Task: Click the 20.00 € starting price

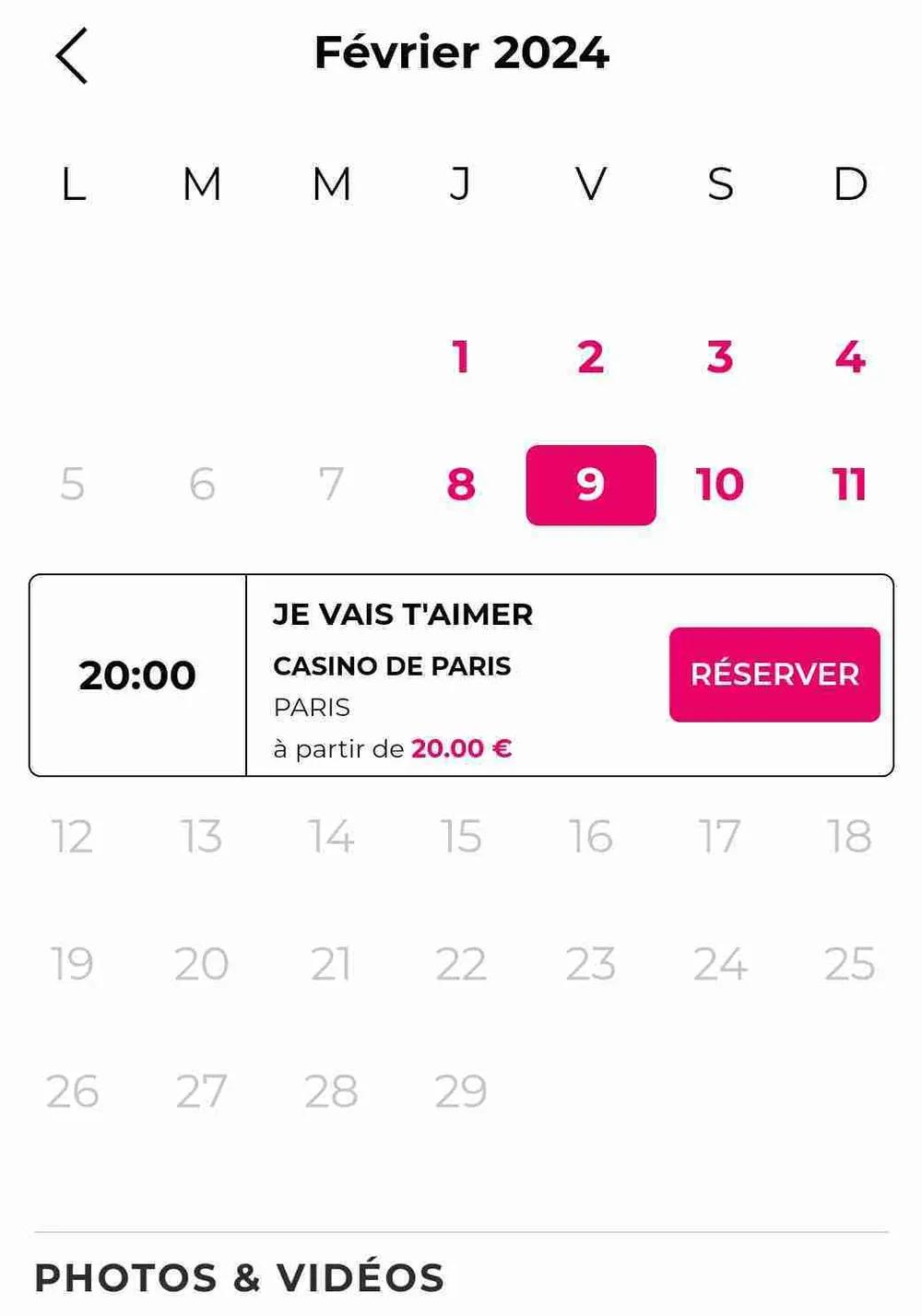Action: point(461,748)
